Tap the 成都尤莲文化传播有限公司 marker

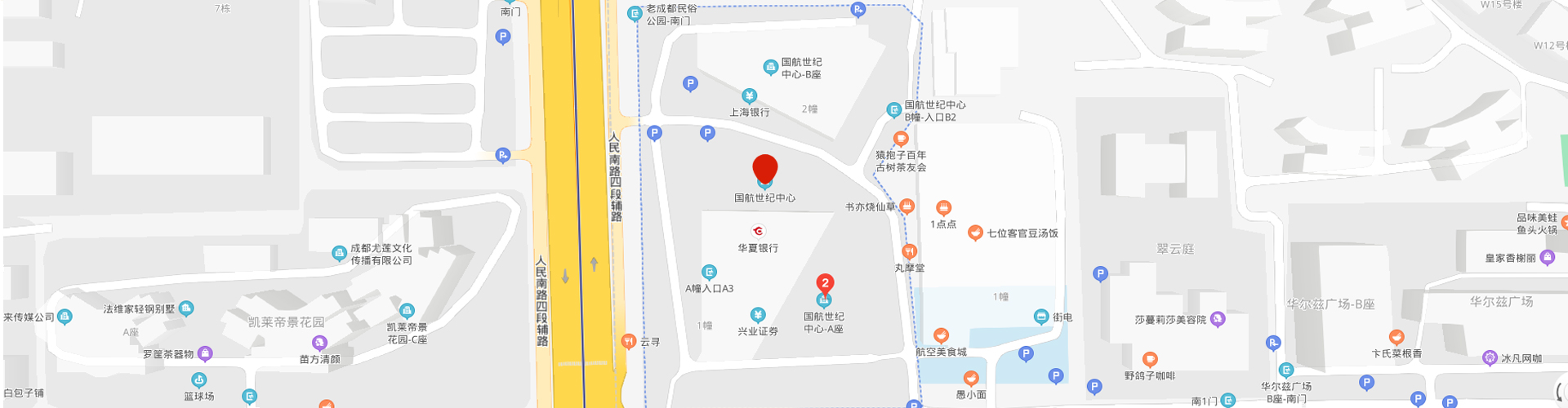(x=340, y=254)
